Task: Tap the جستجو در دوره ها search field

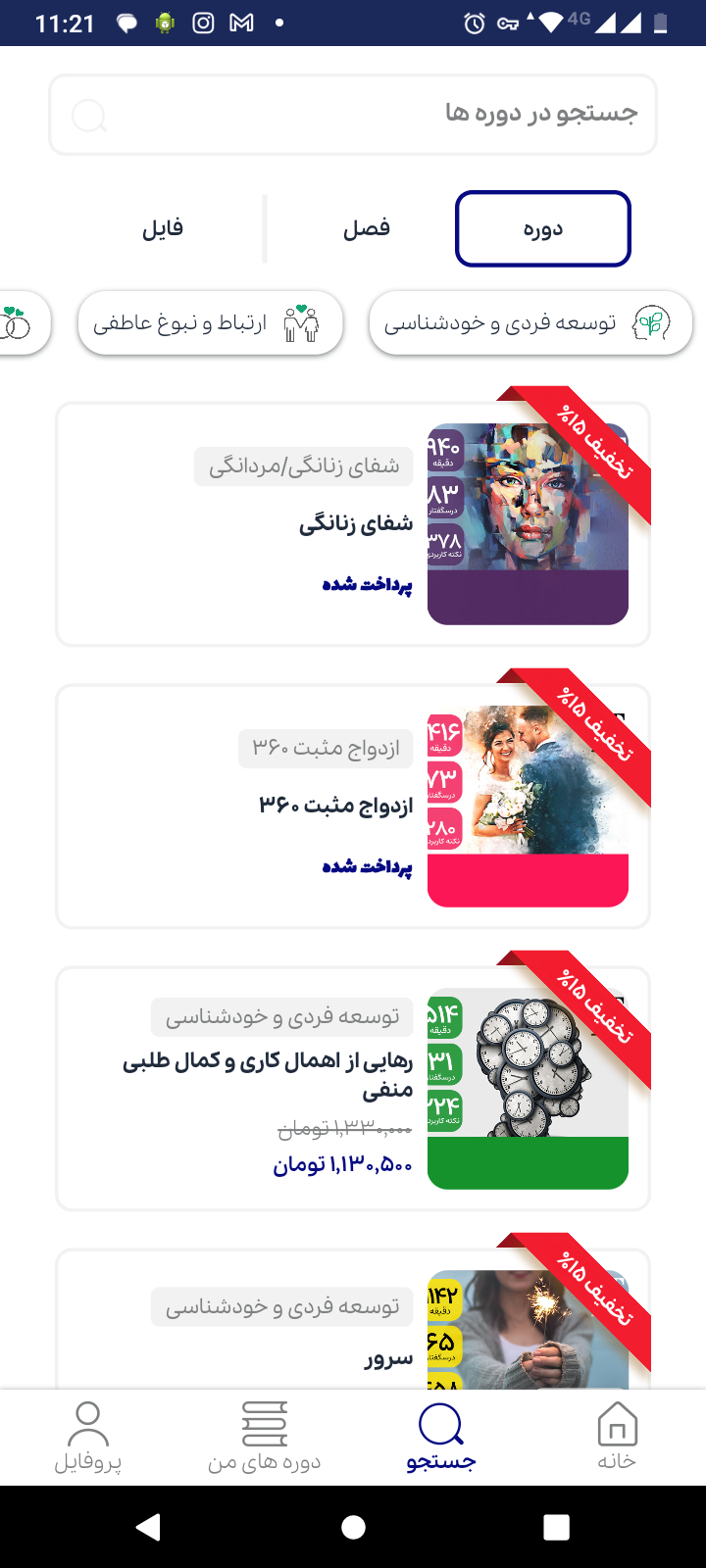Action: [353, 115]
